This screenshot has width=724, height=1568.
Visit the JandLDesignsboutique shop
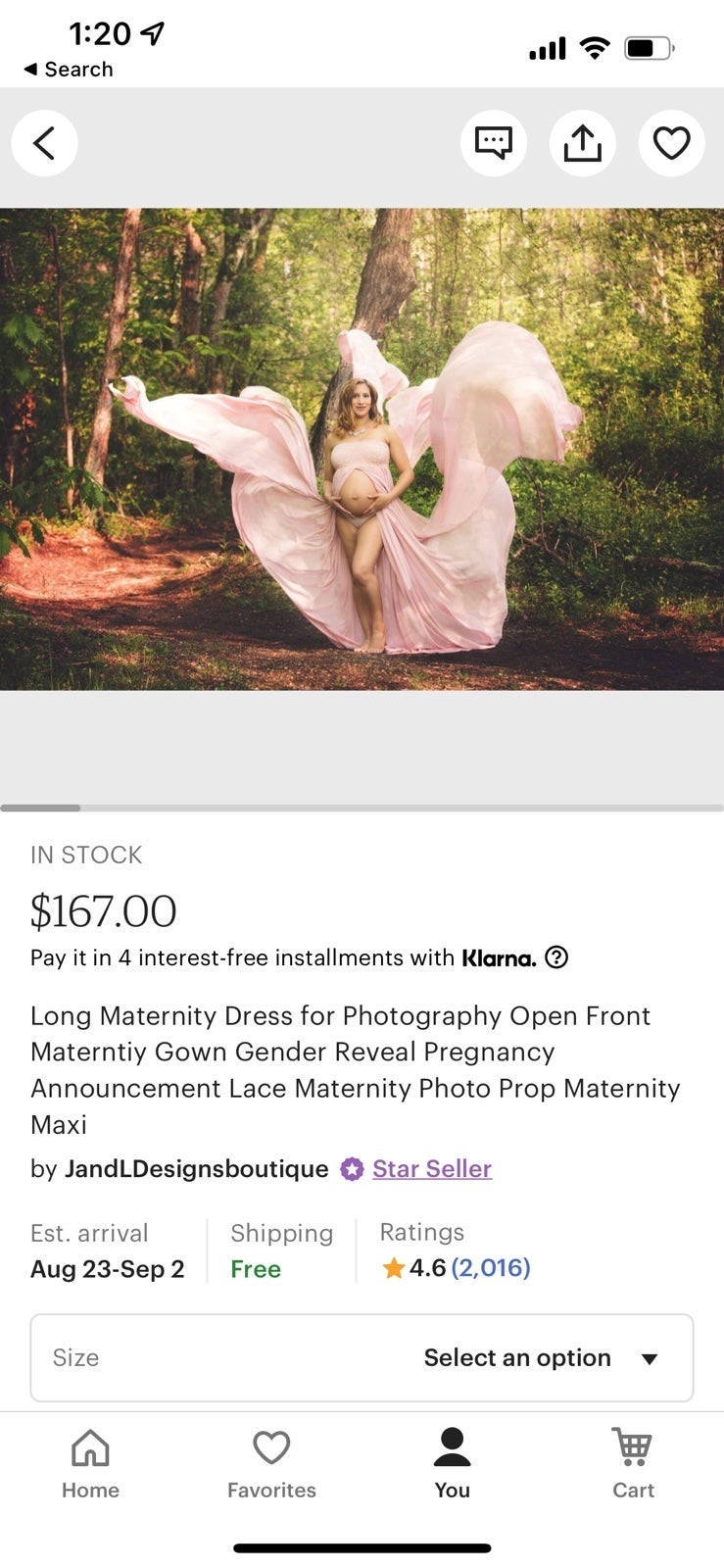[196, 1168]
